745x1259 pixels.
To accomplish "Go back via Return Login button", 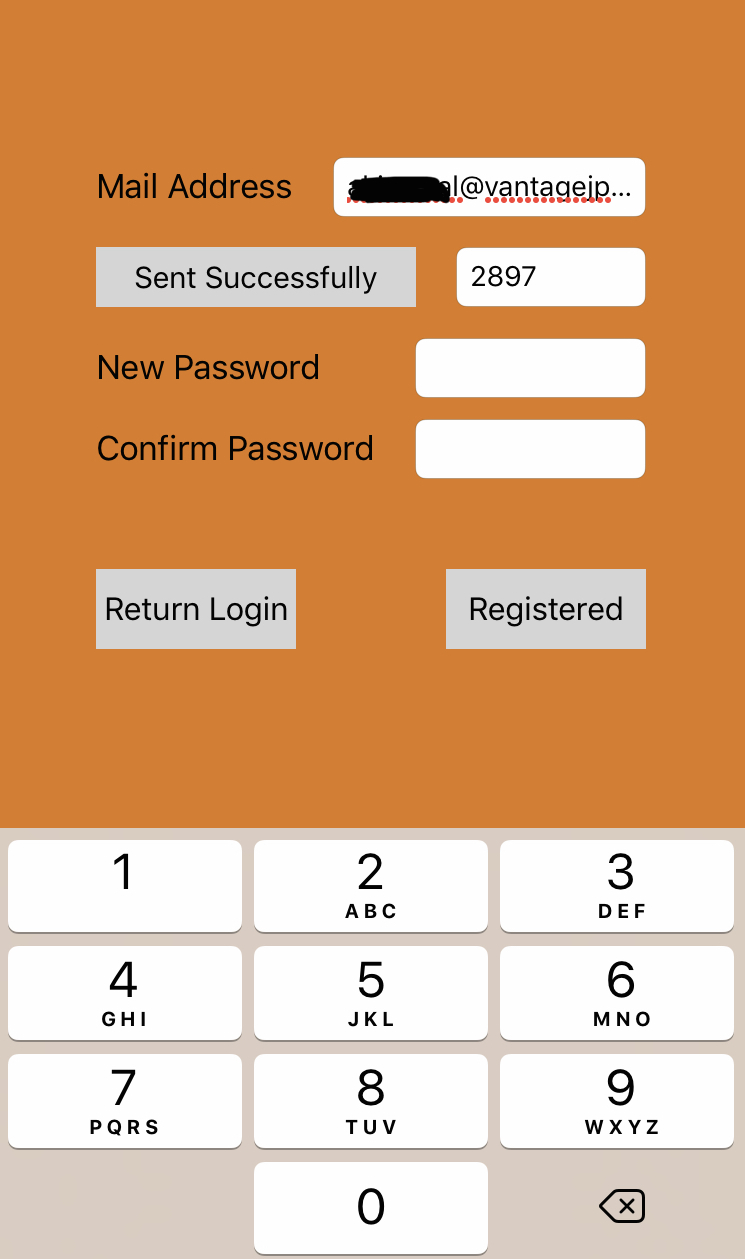I will coord(196,609).
